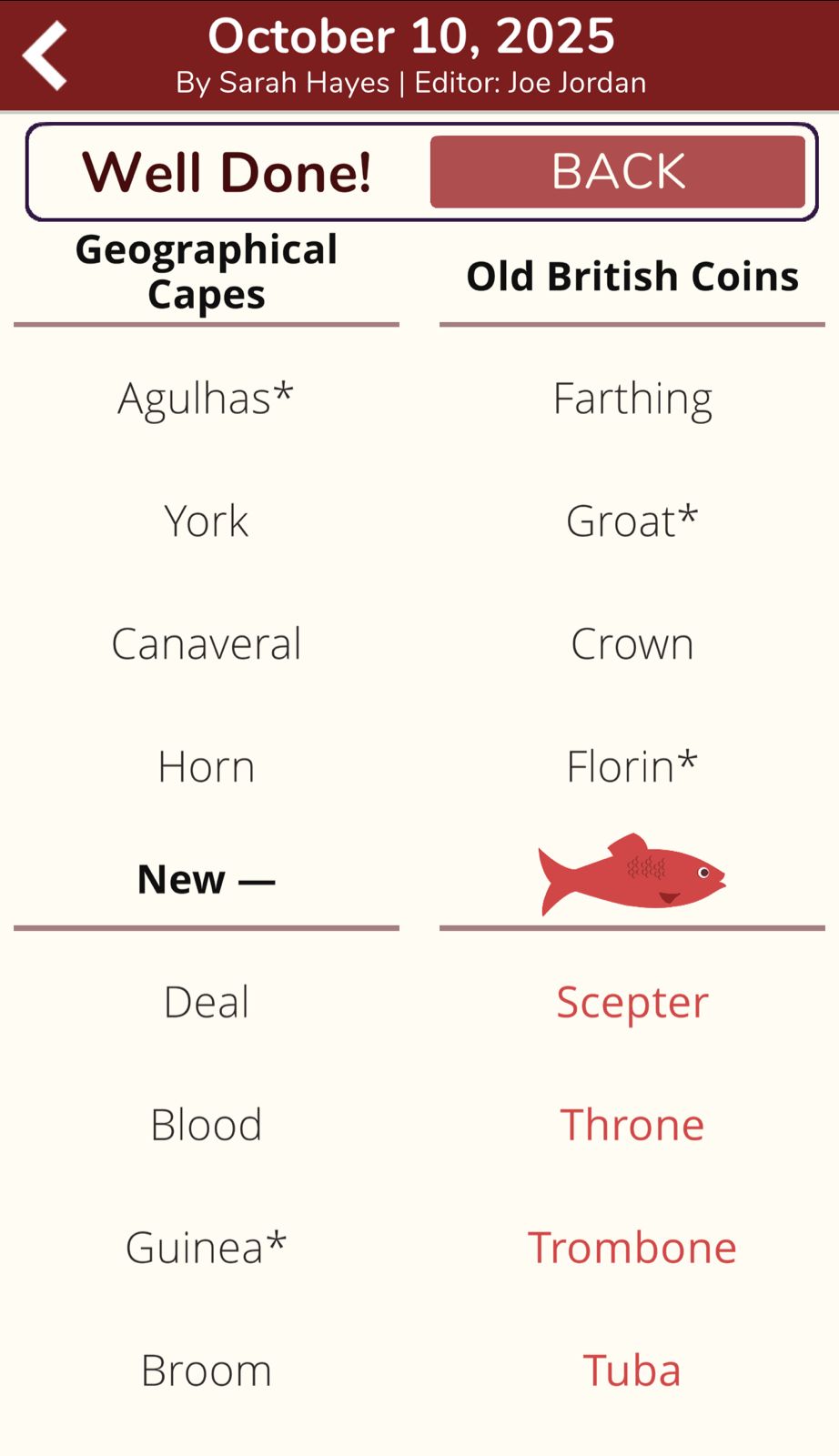
Task: Tap the red BACK button
Action: (618, 172)
